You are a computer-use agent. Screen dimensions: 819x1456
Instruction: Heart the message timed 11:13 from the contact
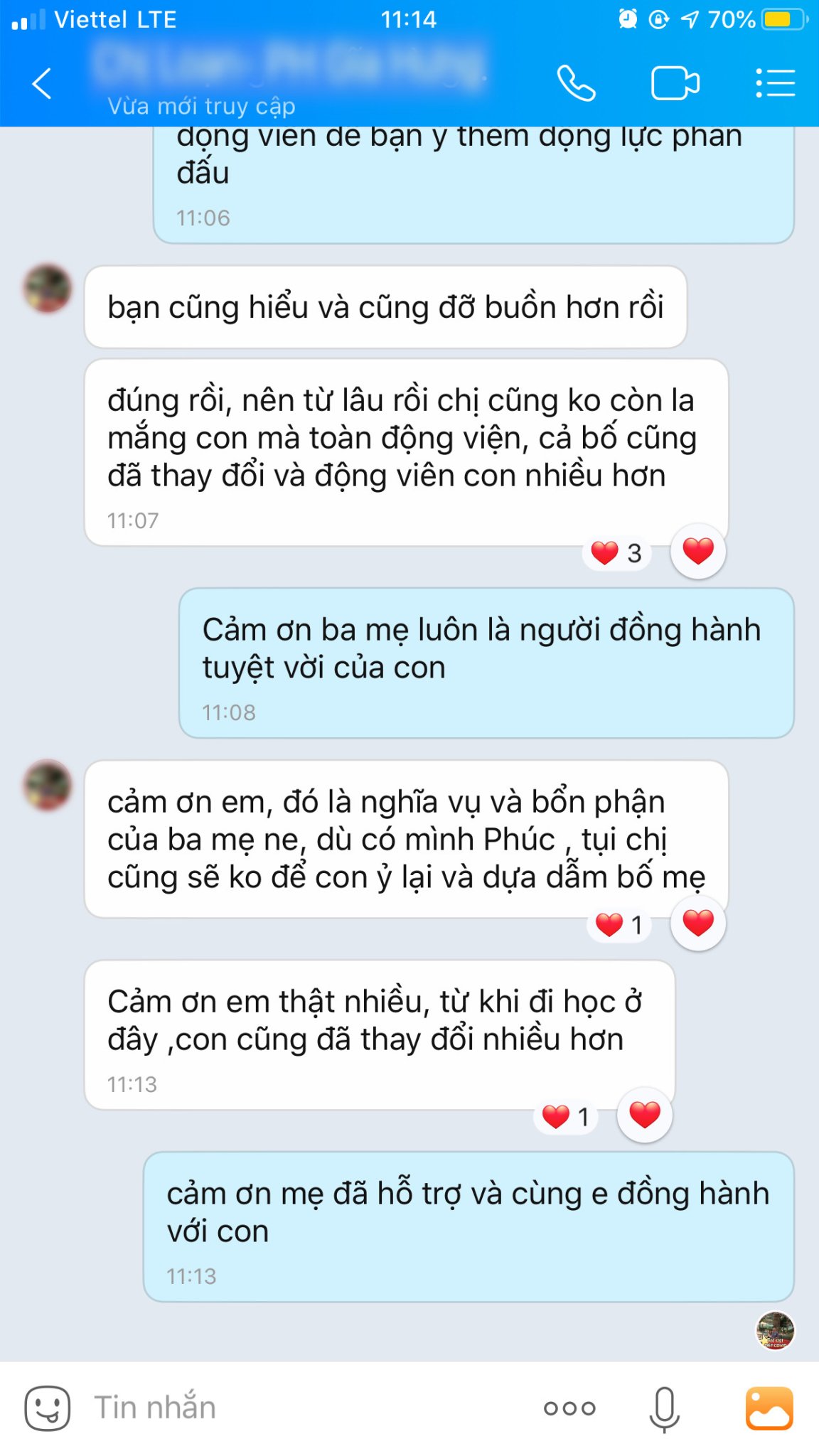[645, 1115]
